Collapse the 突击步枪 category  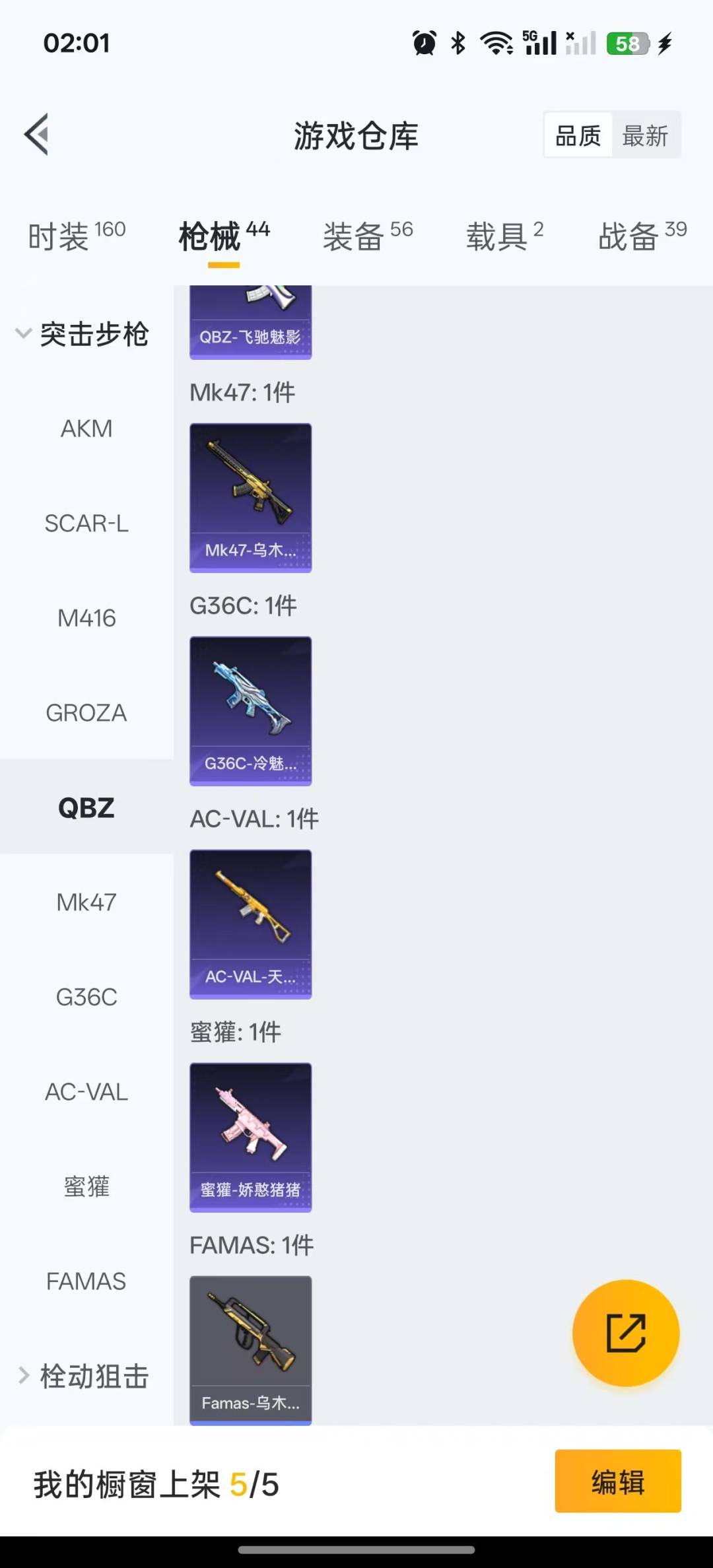[x=83, y=334]
